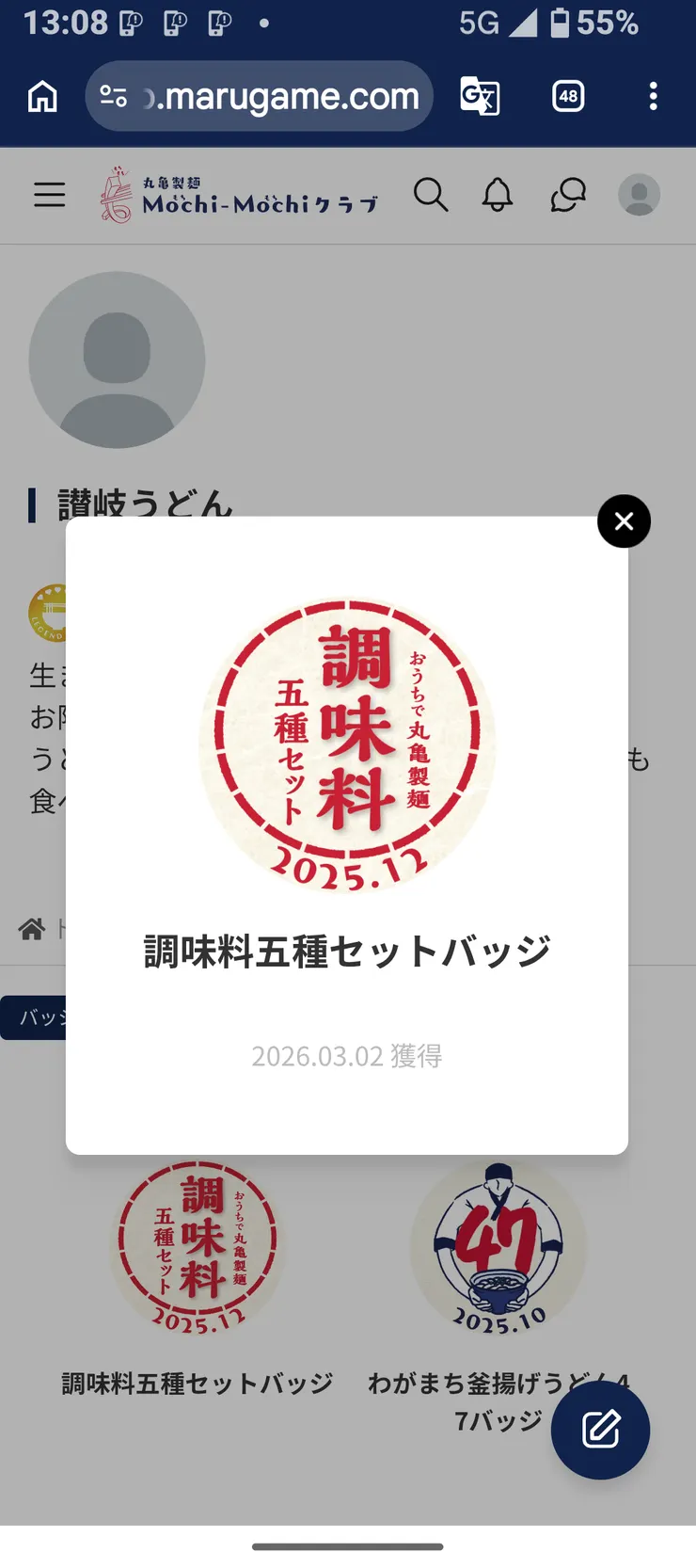Tap the floating compose post button
The width and height of the screenshot is (696, 1568).
[x=600, y=1430]
